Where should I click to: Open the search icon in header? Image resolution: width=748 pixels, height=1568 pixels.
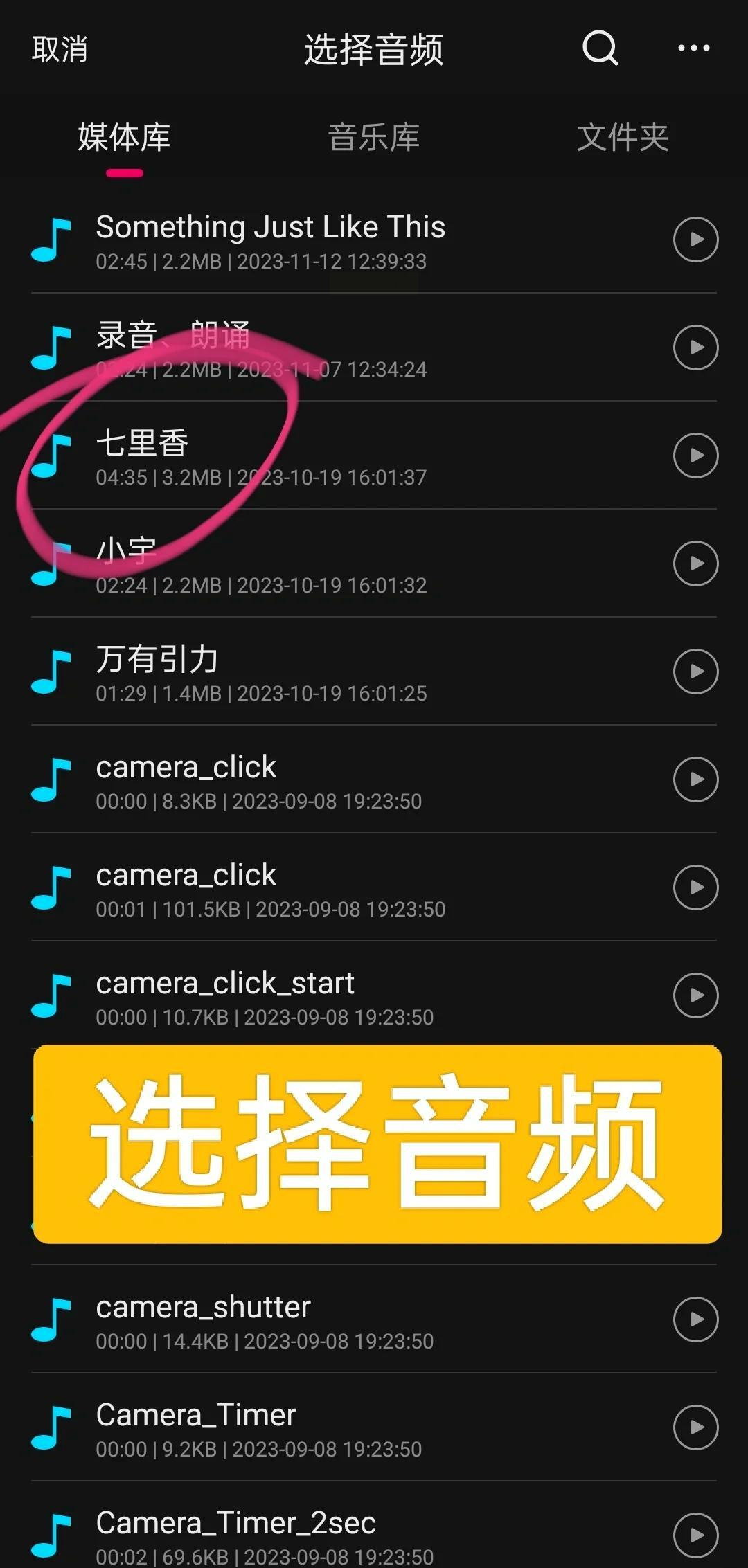click(600, 48)
